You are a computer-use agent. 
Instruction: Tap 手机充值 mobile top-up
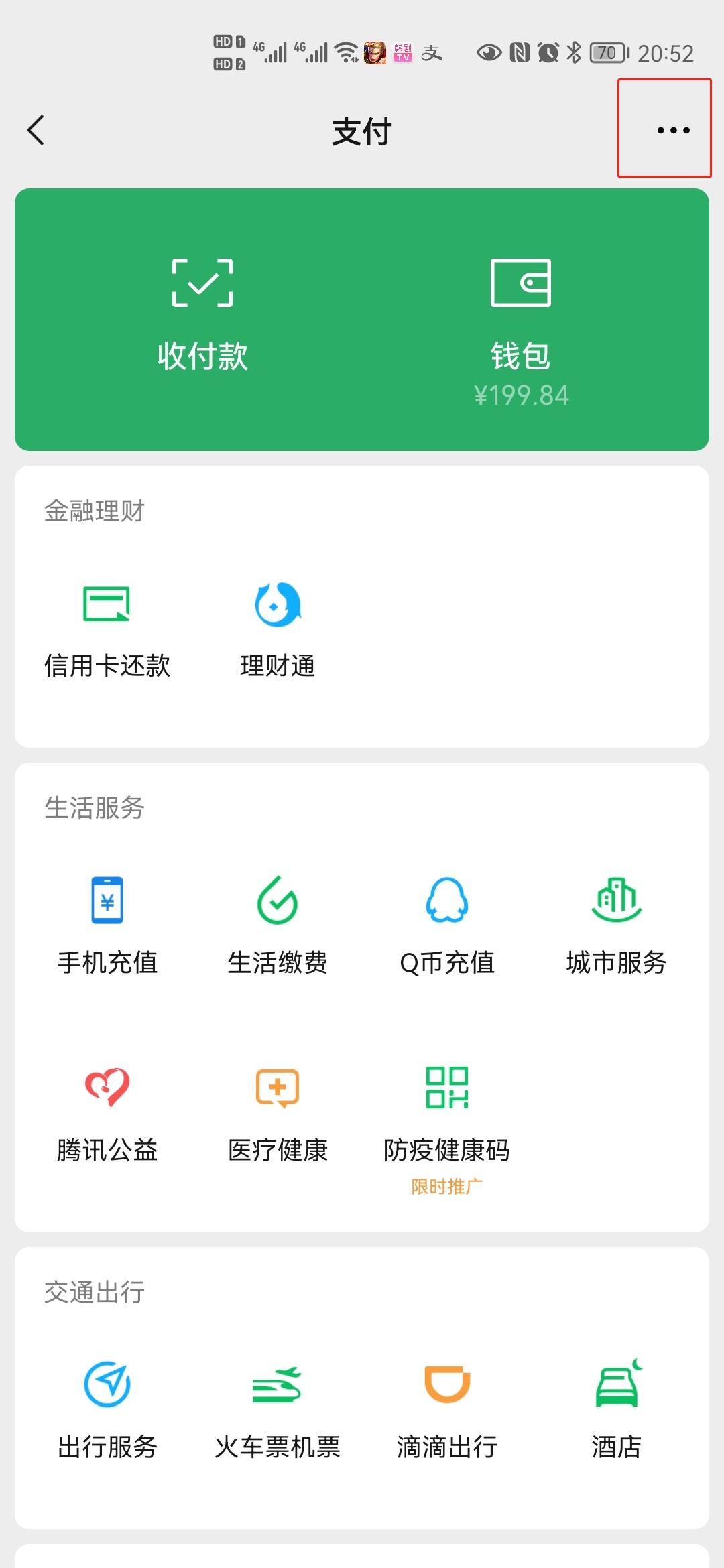[x=107, y=927]
